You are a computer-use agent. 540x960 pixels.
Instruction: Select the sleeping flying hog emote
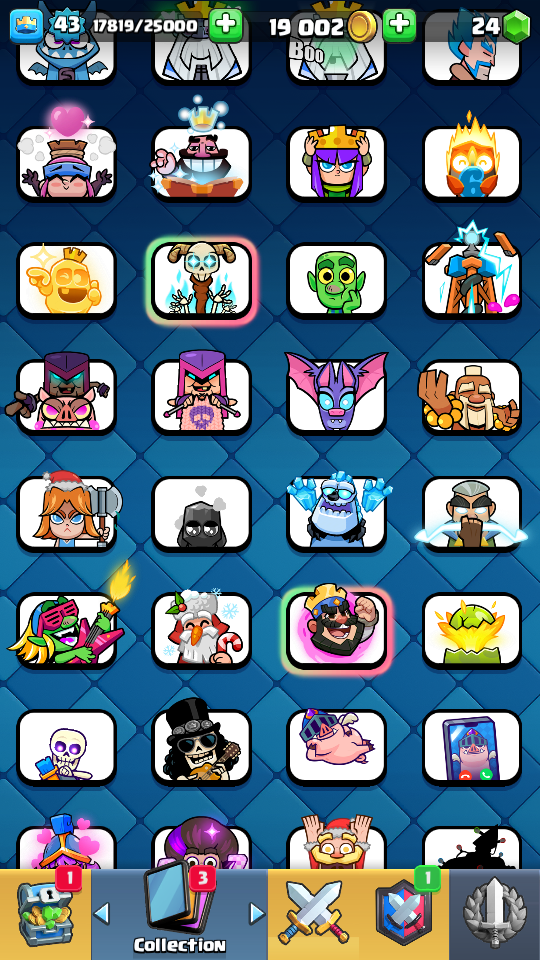pos(337,746)
